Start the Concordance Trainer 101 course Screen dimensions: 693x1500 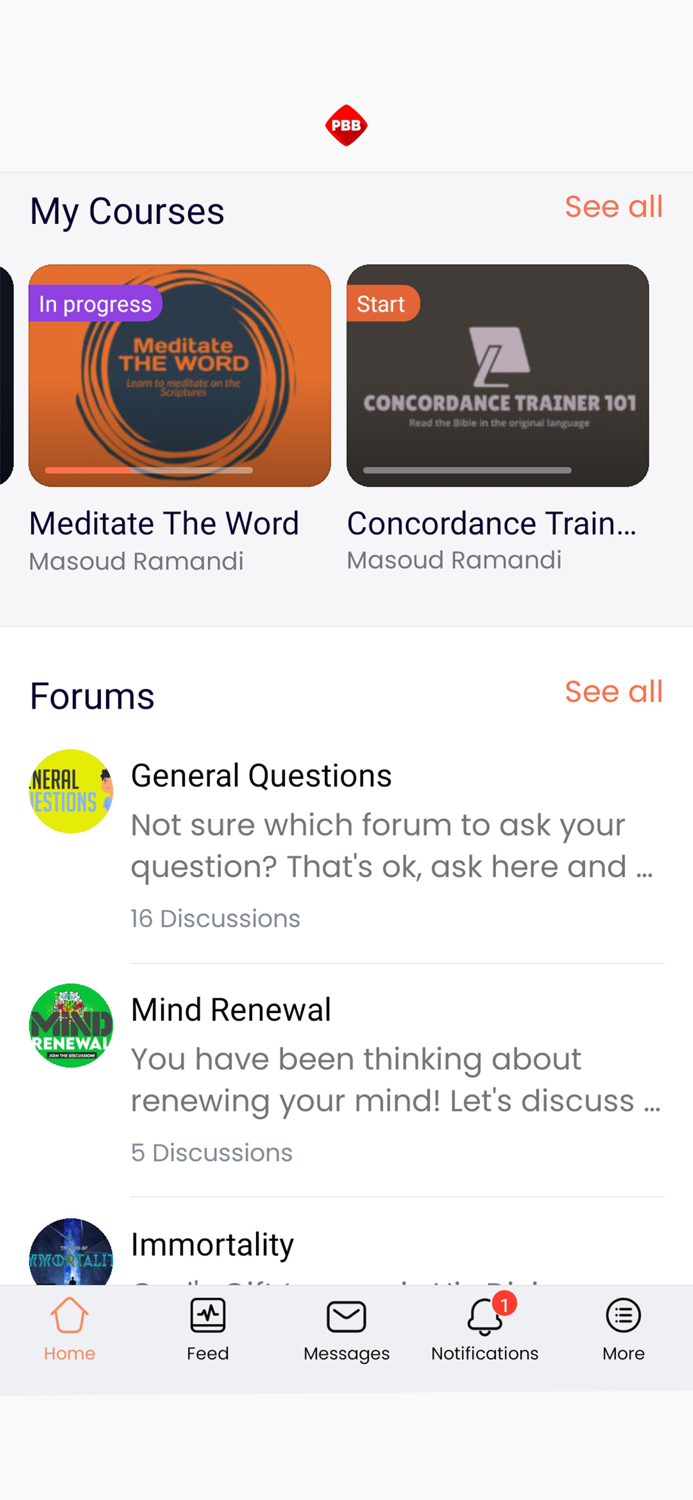(x=497, y=376)
